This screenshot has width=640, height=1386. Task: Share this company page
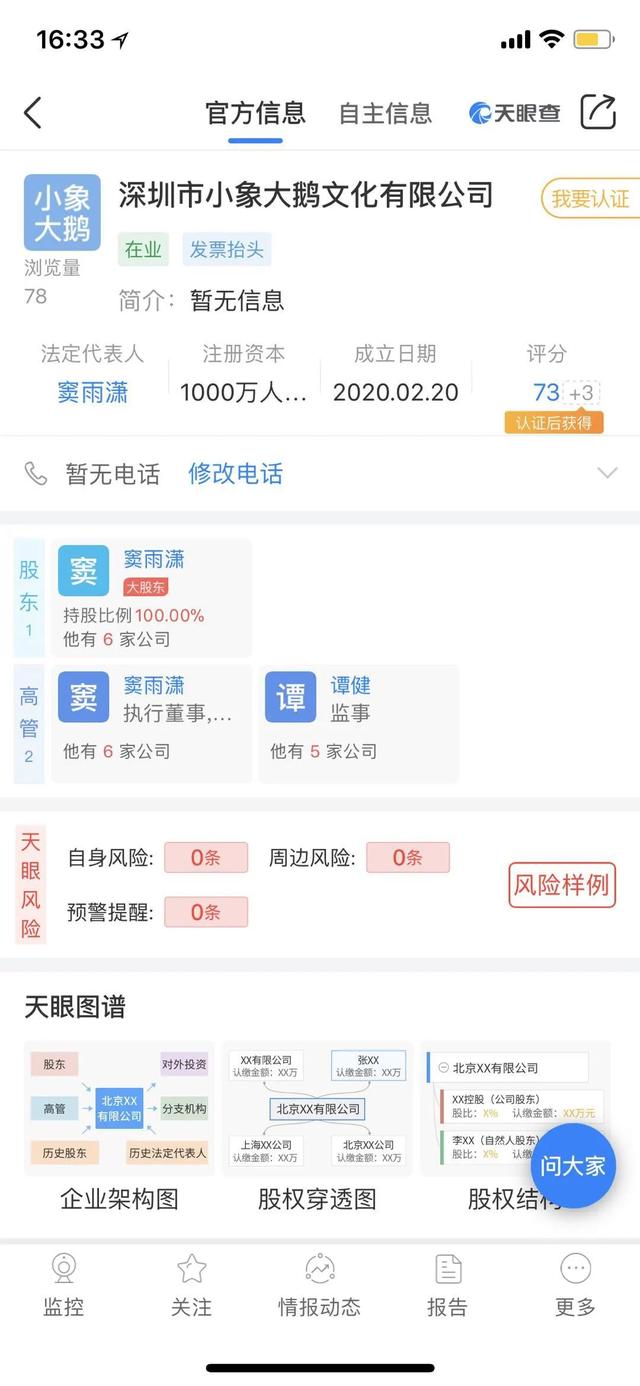[598, 111]
